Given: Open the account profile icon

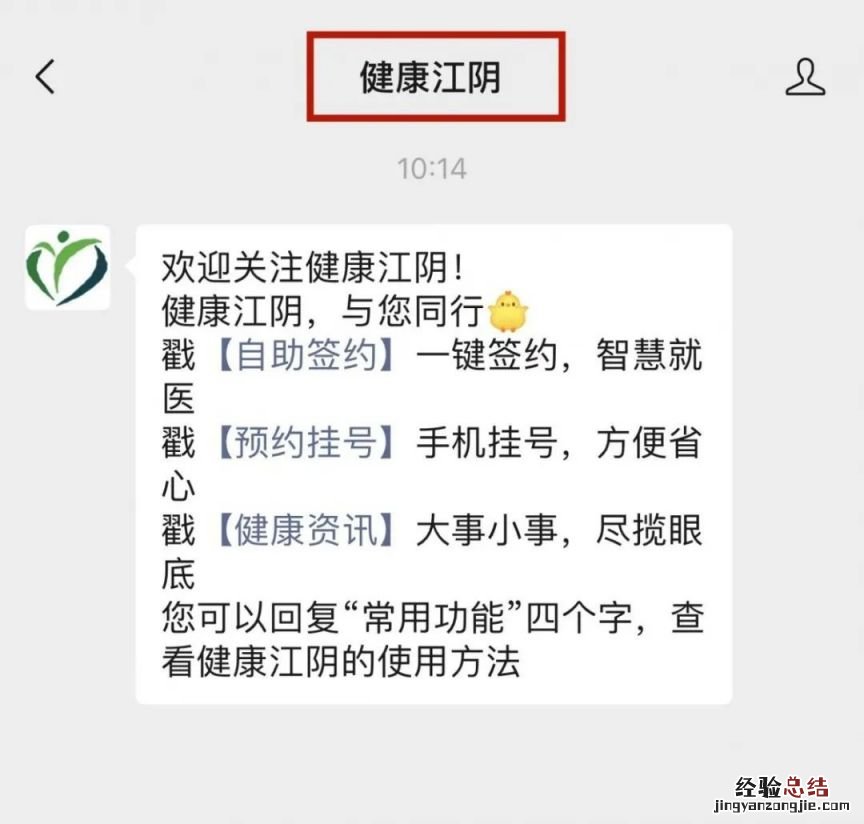Looking at the screenshot, I should pos(805,77).
